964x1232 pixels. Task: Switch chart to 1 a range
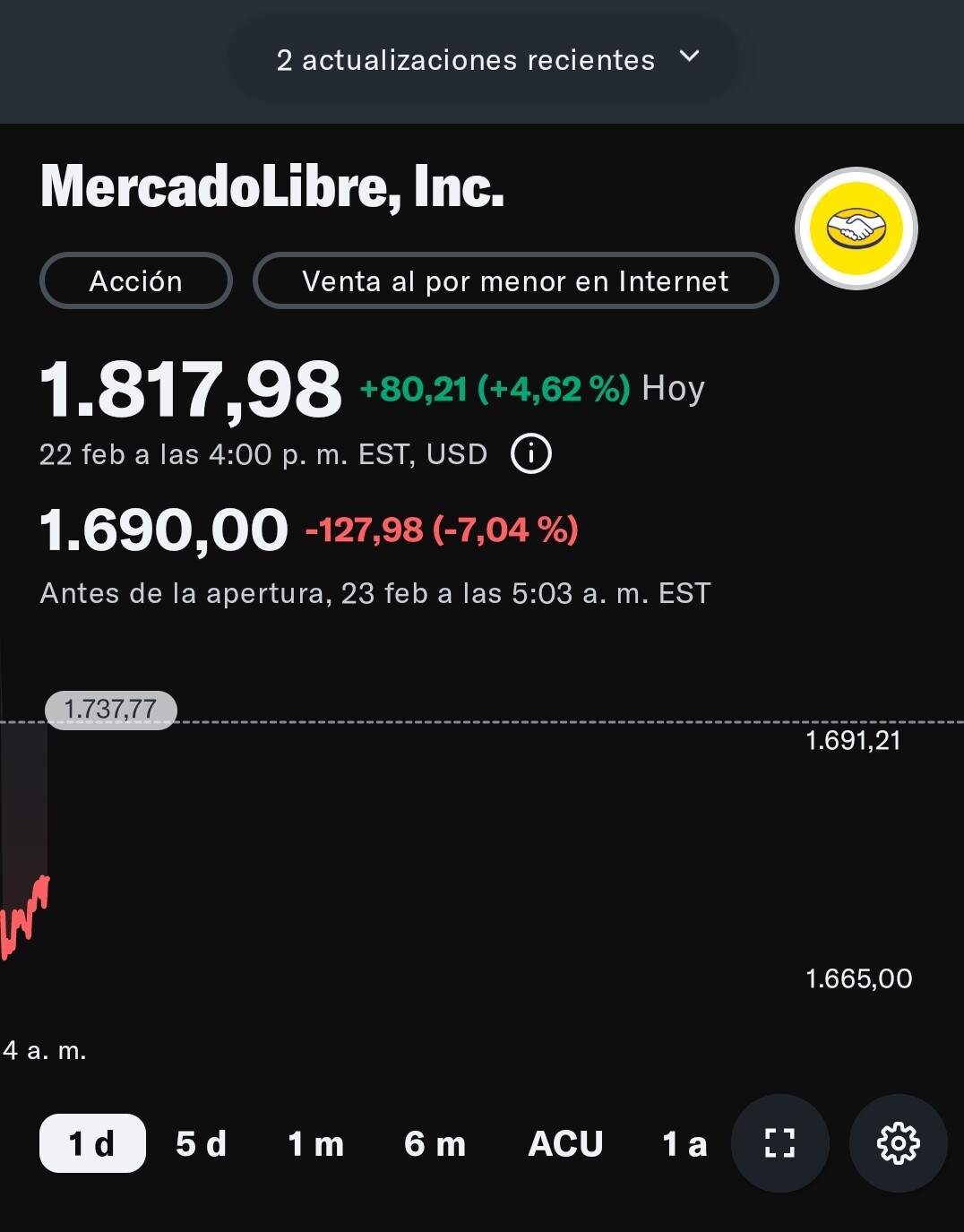[x=684, y=1143]
